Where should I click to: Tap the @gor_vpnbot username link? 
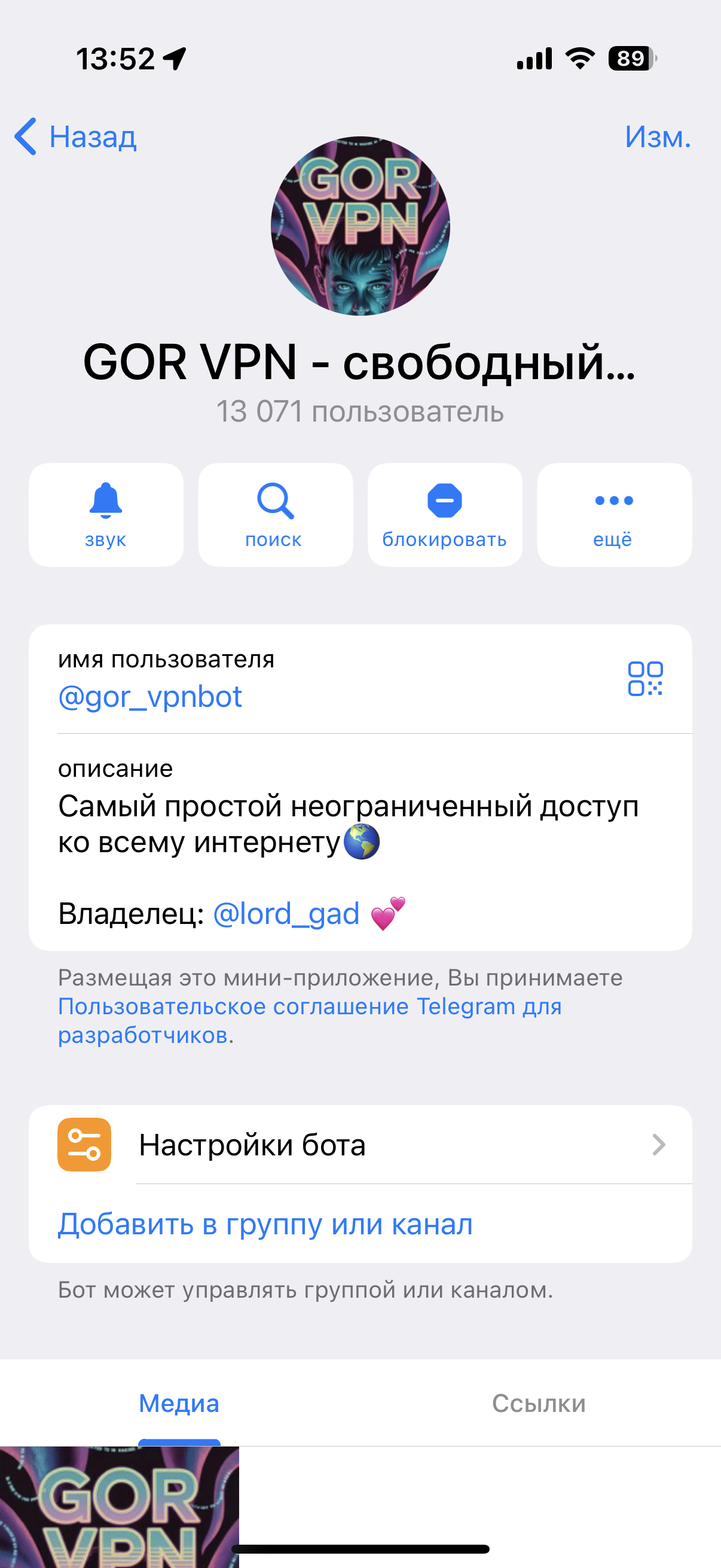149,697
